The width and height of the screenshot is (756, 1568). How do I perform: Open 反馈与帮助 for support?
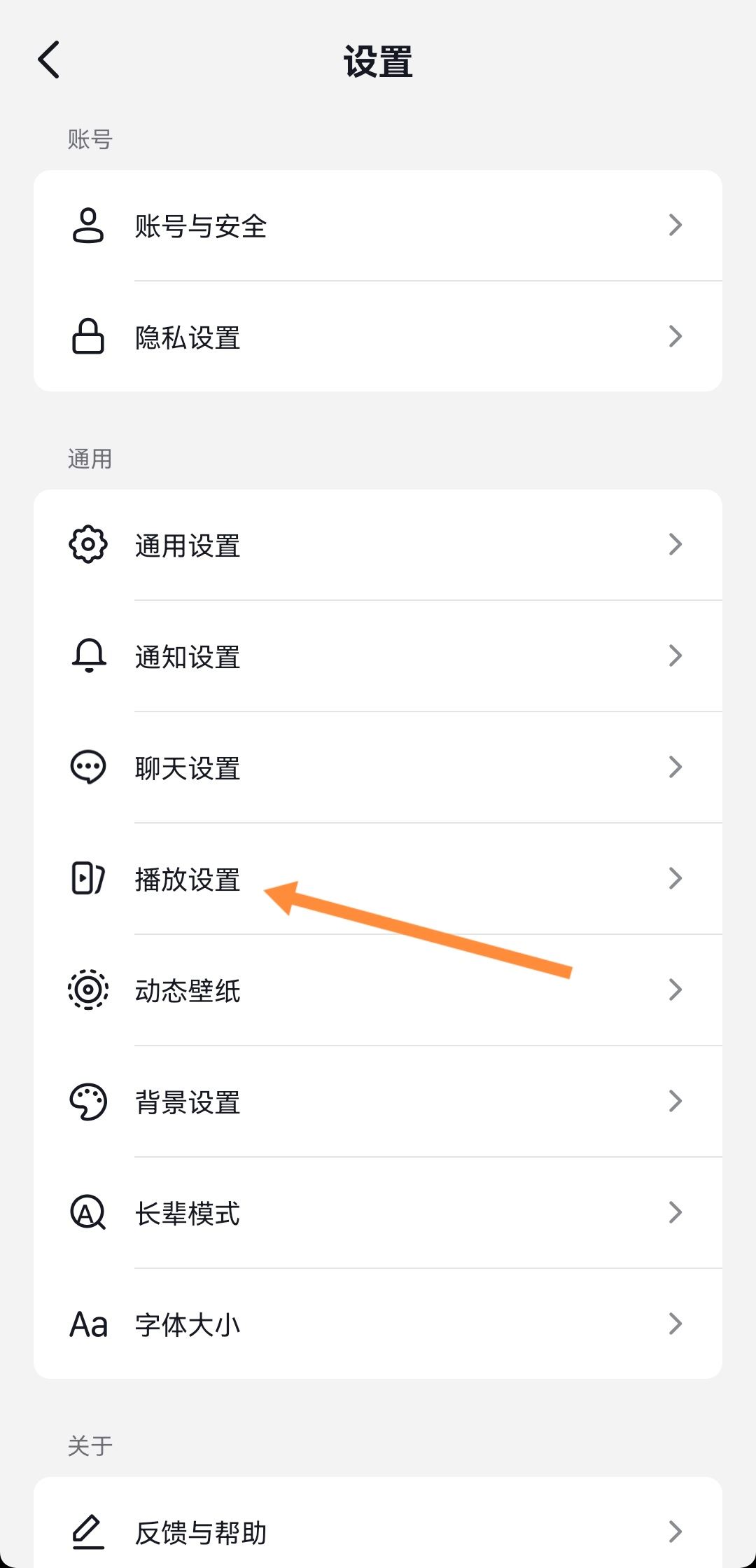click(x=378, y=1531)
